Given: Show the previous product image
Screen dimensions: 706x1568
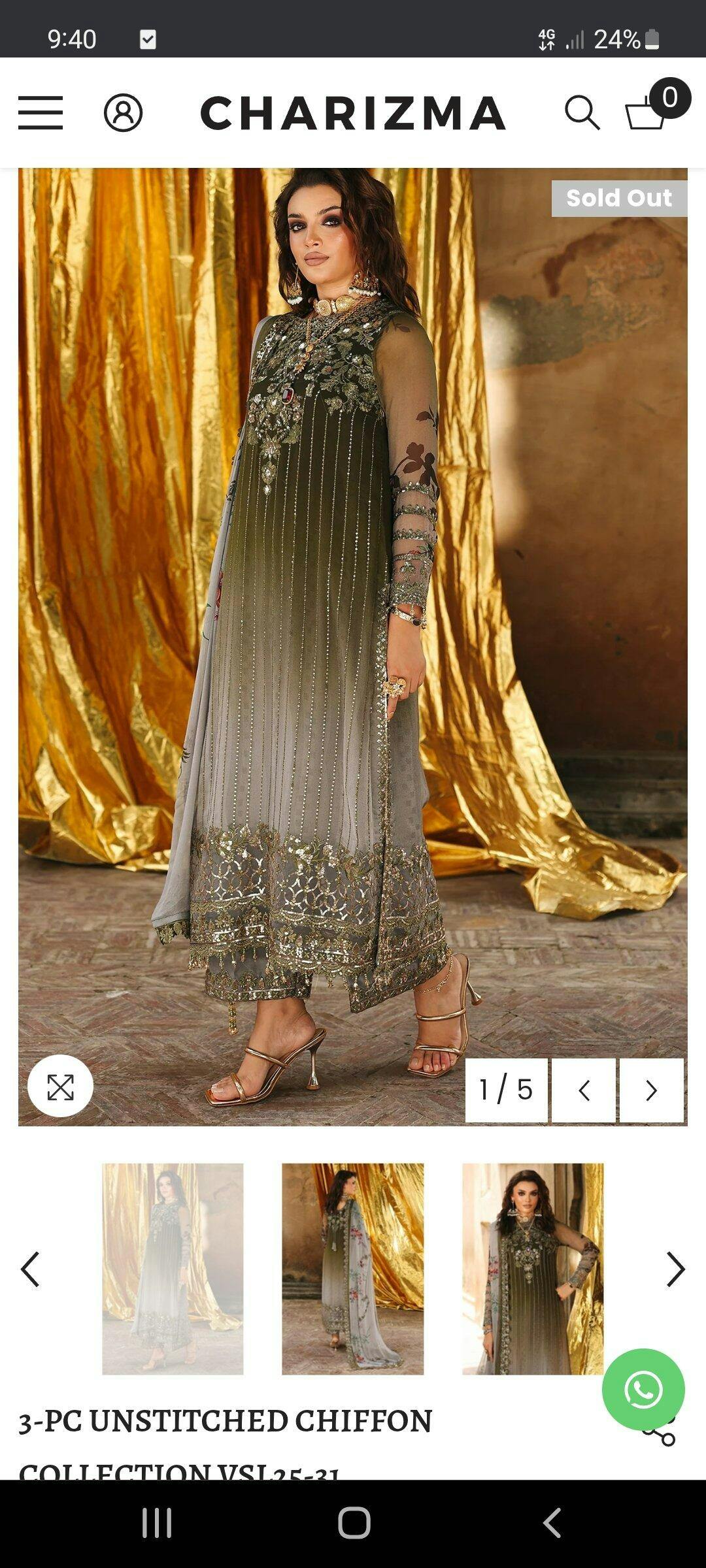Looking at the screenshot, I should pos(584,1090).
